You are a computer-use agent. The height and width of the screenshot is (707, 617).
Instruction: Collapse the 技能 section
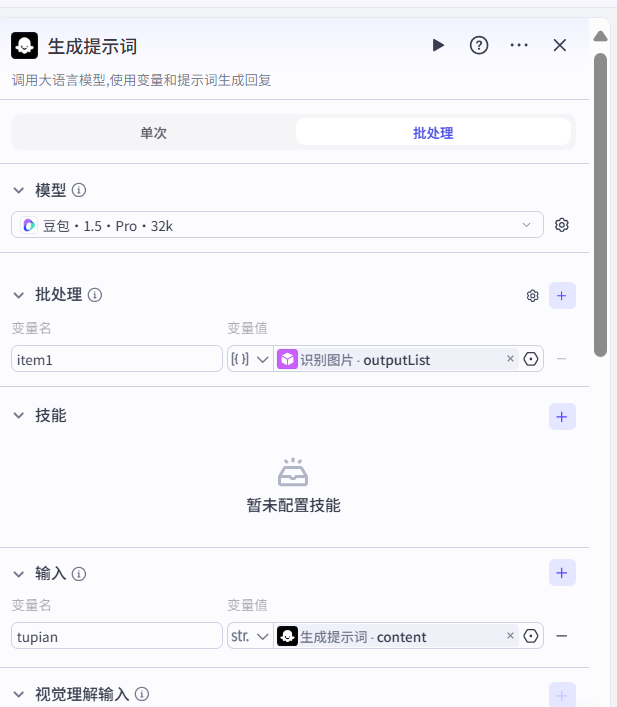[19, 416]
